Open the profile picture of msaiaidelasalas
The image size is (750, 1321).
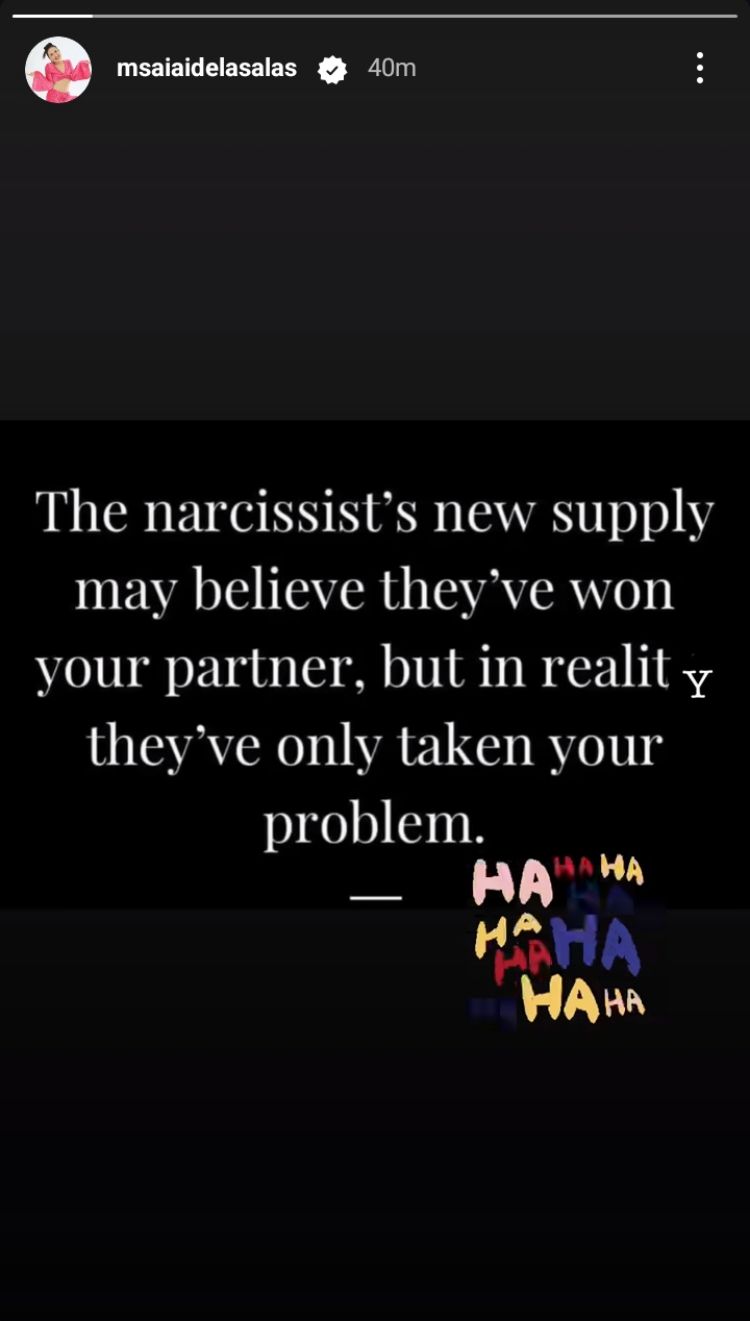(58, 69)
